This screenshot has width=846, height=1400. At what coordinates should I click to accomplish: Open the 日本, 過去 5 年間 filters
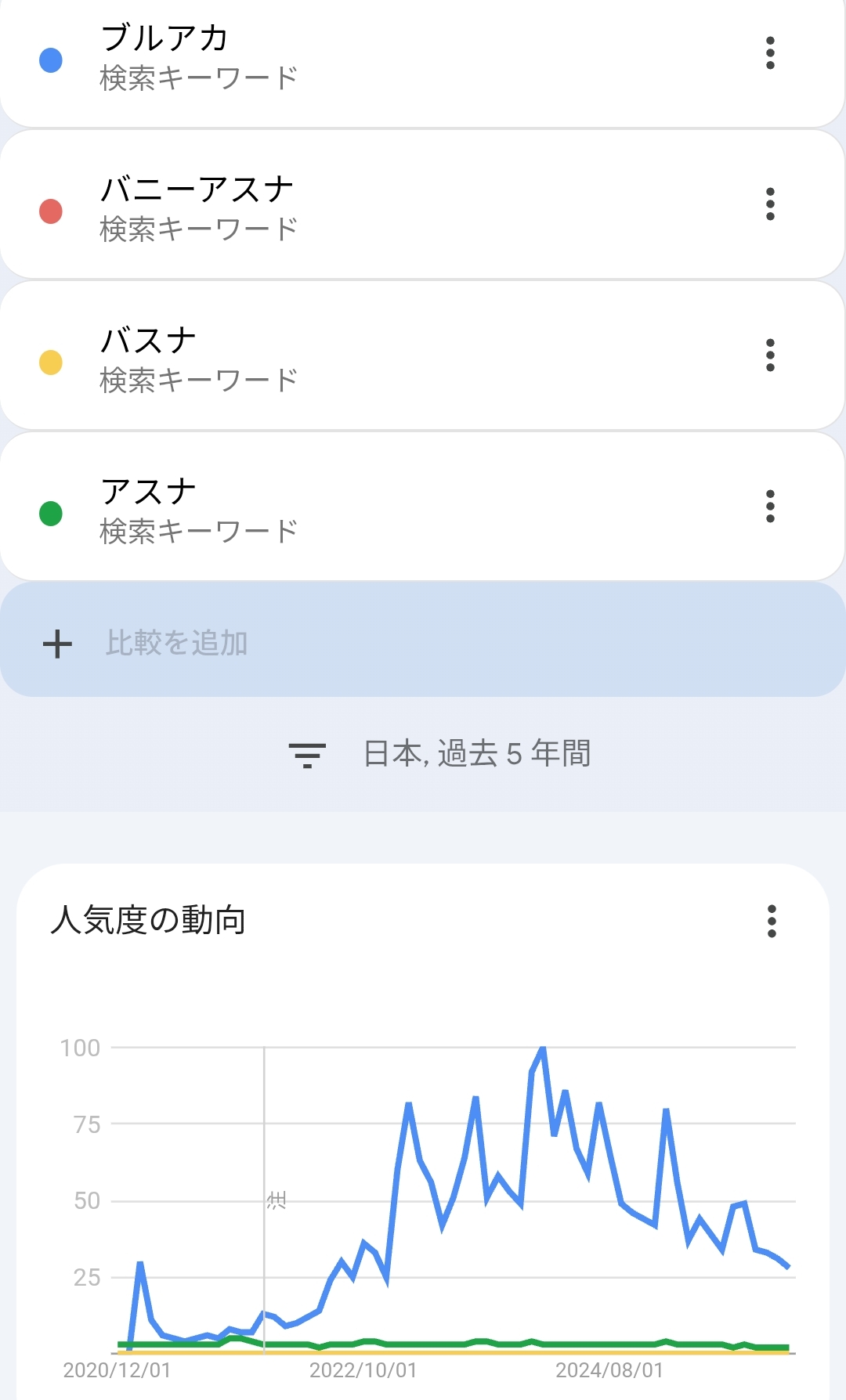440,754
